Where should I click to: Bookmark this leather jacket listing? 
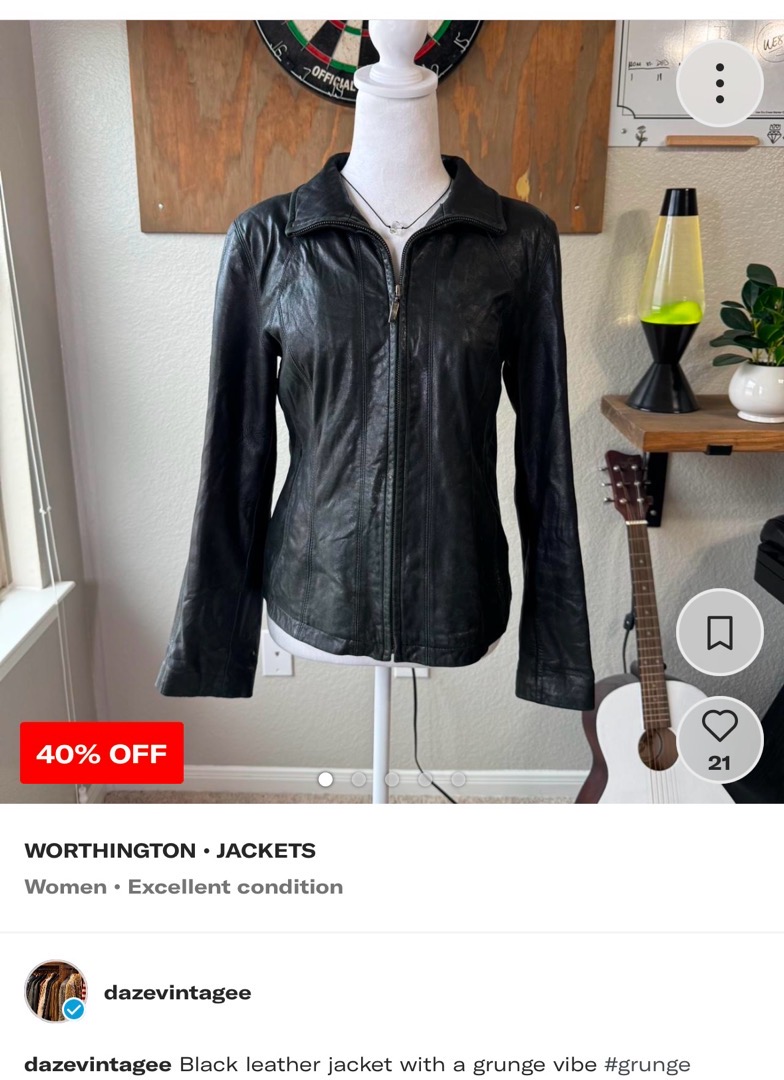[719, 632]
